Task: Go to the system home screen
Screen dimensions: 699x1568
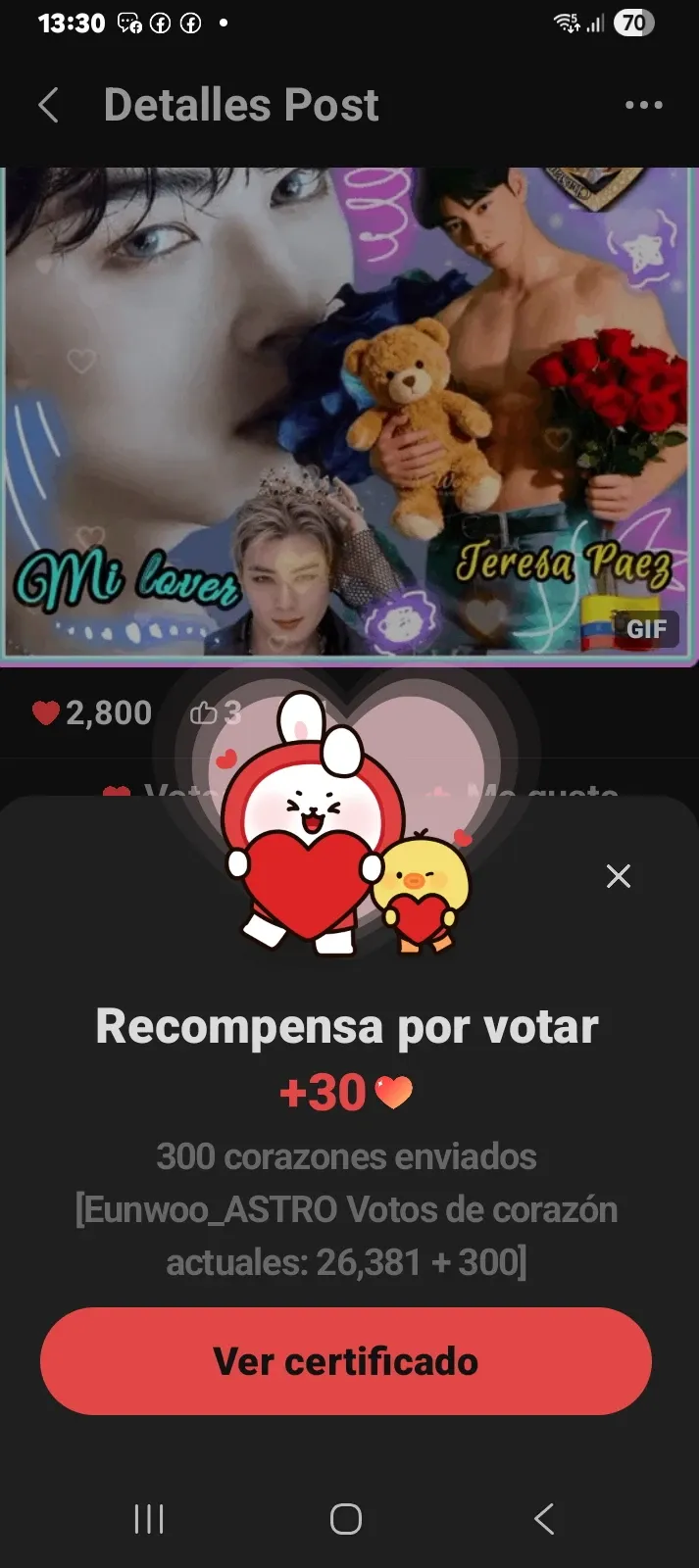Action: coord(346,1519)
